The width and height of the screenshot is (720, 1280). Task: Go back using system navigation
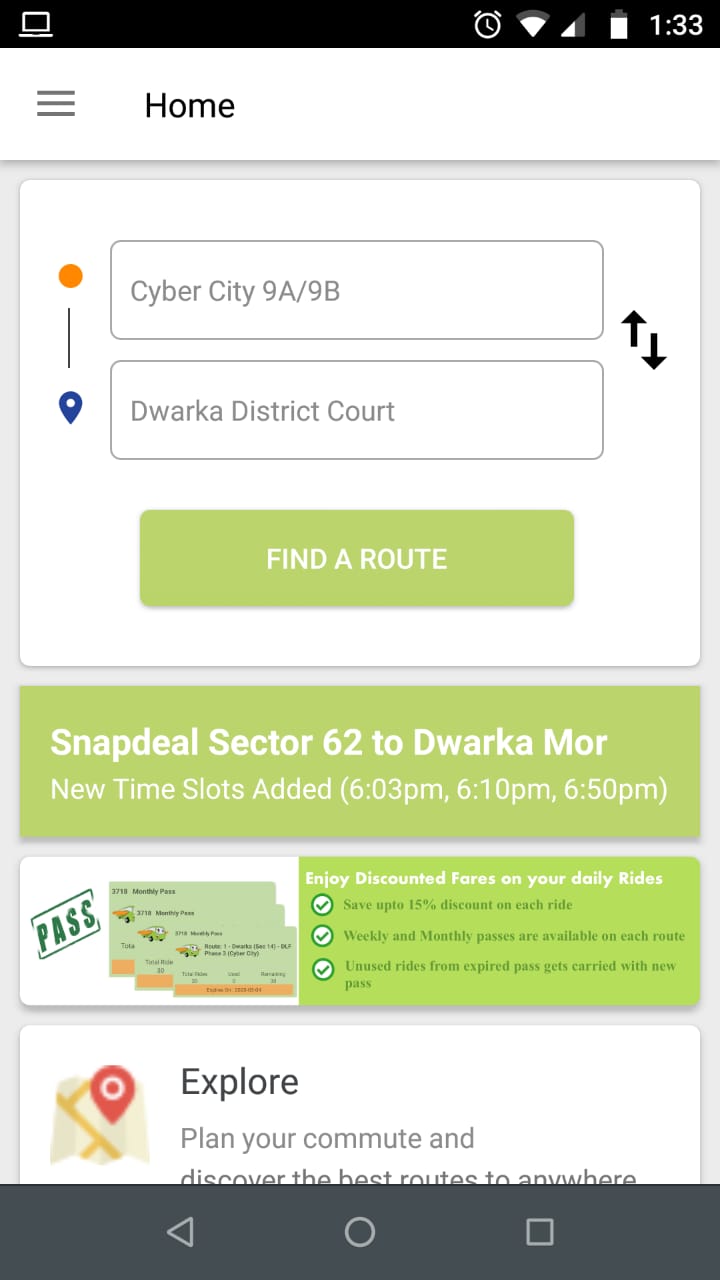point(180,1232)
